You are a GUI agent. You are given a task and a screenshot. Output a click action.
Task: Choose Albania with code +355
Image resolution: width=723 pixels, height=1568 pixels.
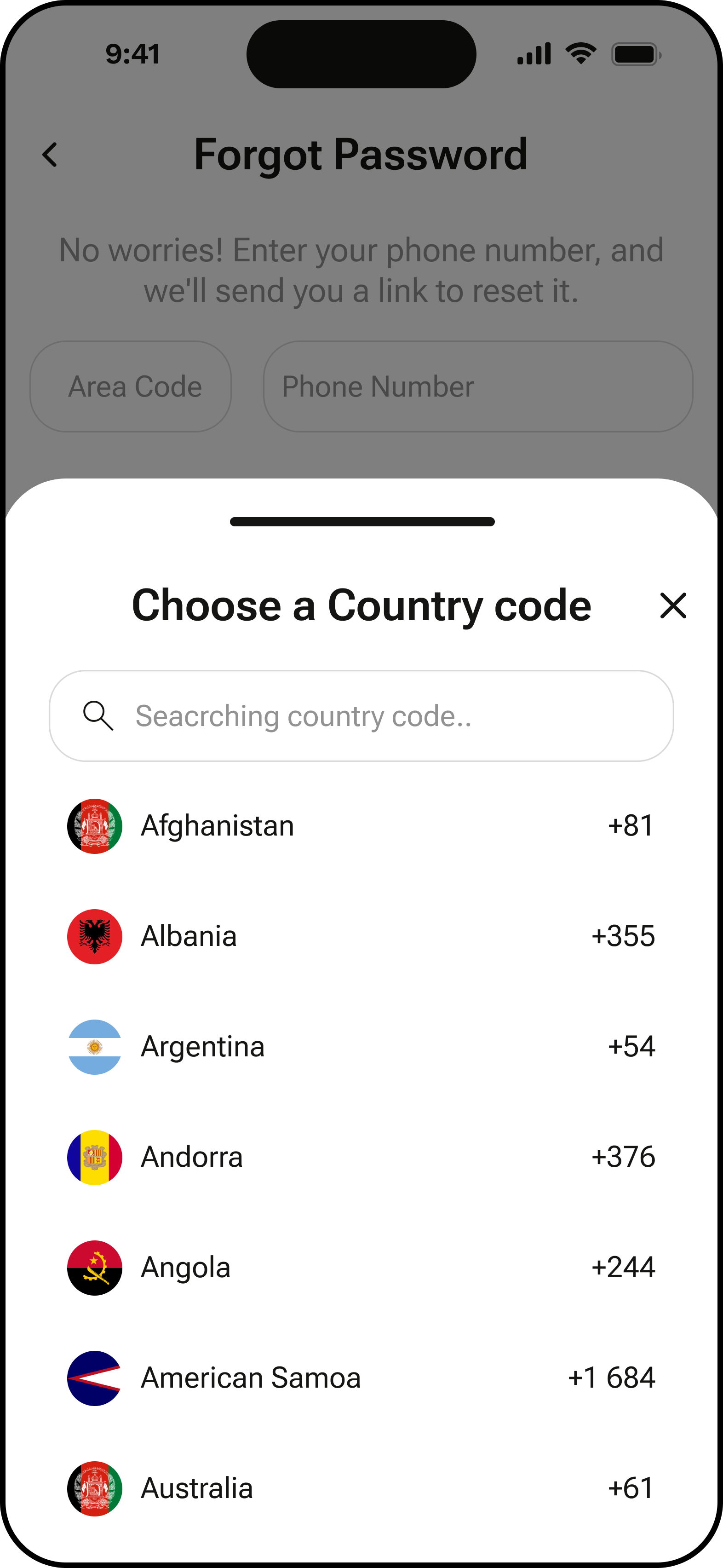click(x=361, y=936)
